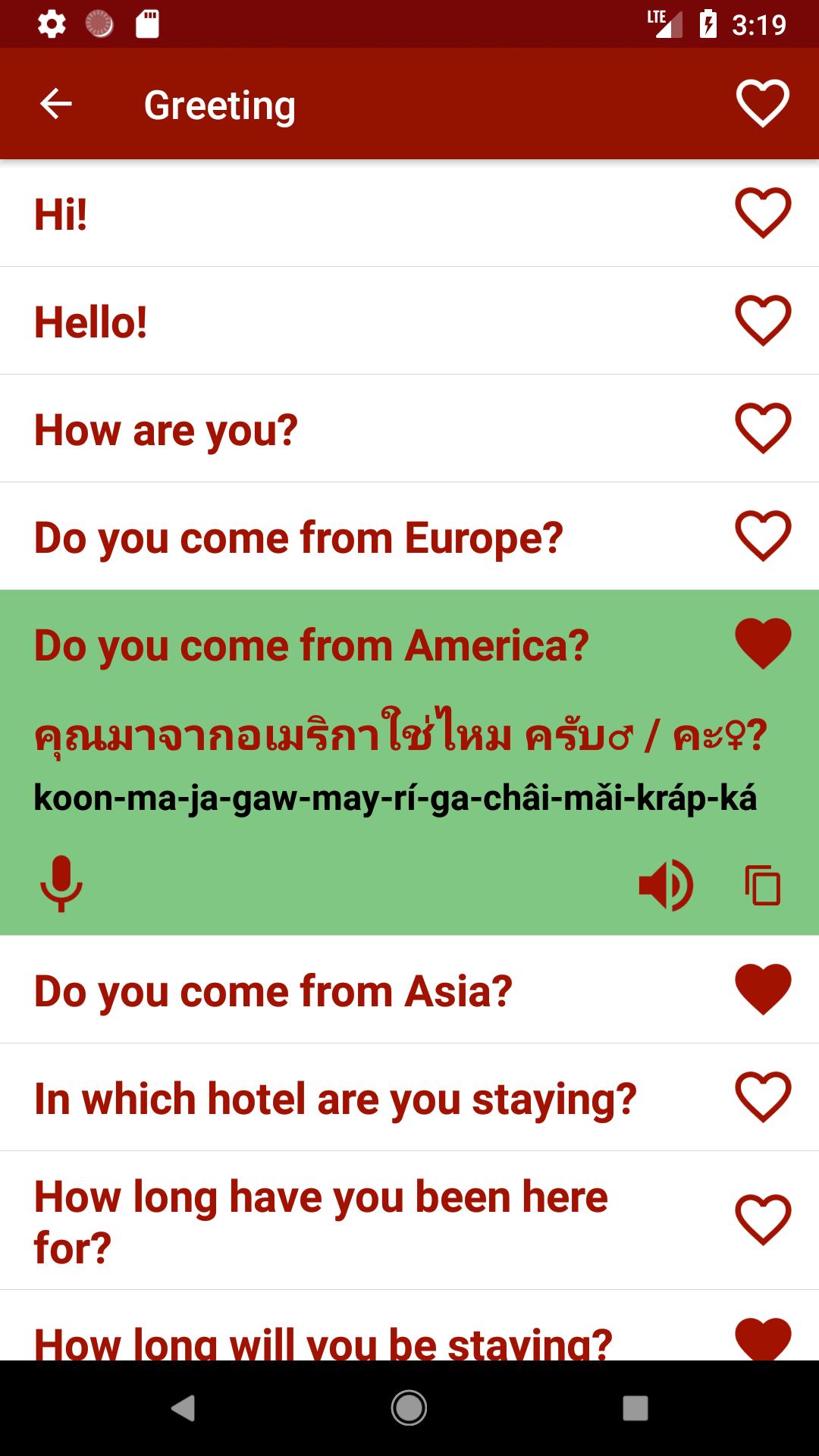Record your pronunciation with the microphone
Image resolution: width=819 pixels, height=1456 pixels.
[61, 883]
